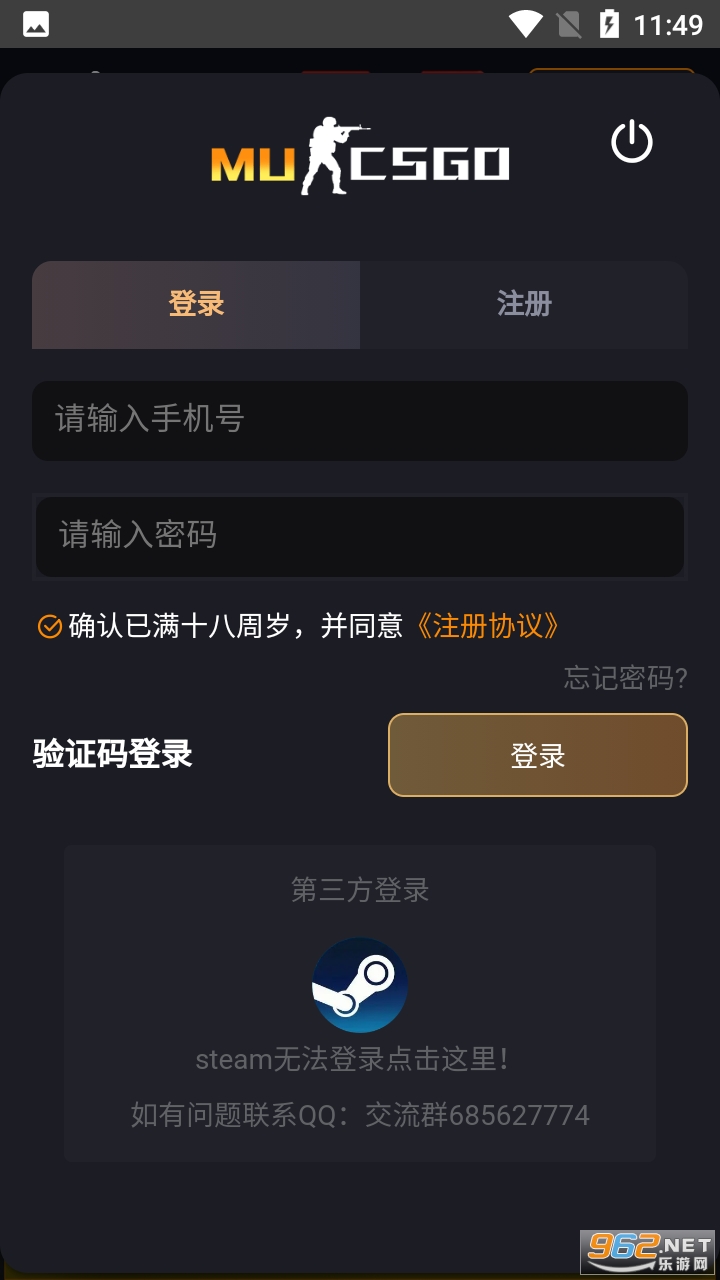Tap 忘记密码? to recover password
Viewport: 720px width, 1280px height.
[x=625, y=679]
